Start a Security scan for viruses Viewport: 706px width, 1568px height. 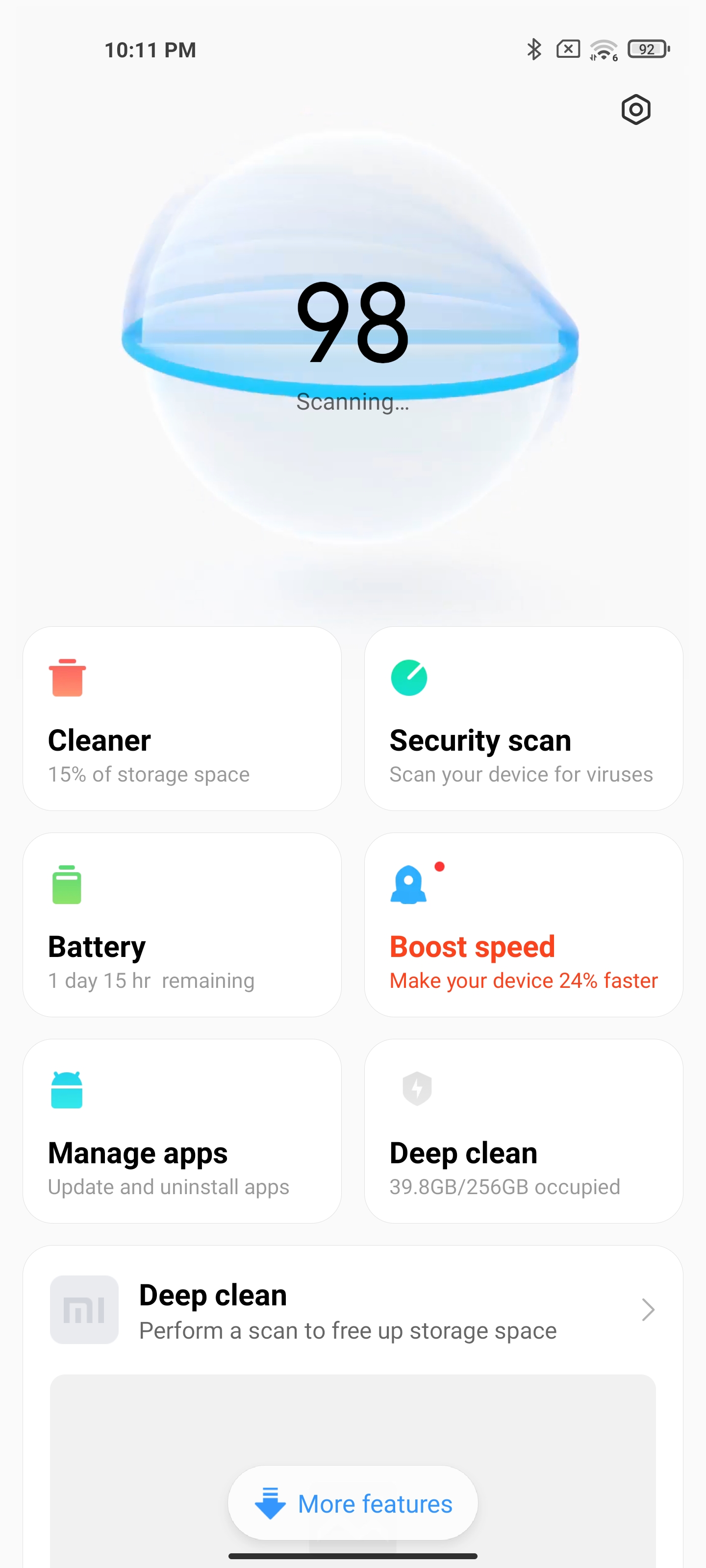tap(523, 718)
